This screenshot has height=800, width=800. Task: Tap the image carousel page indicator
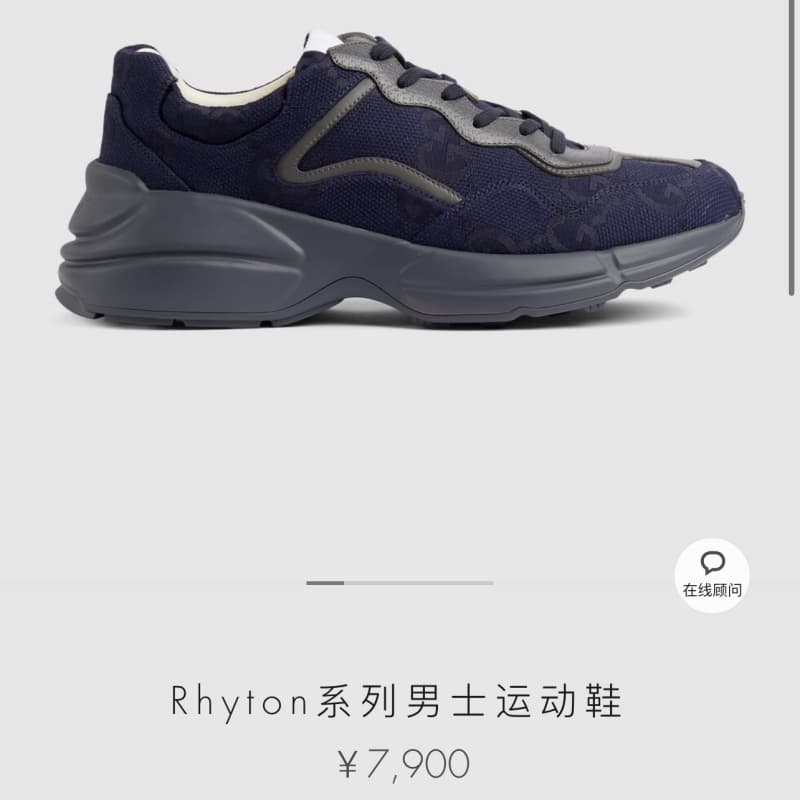point(399,582)
